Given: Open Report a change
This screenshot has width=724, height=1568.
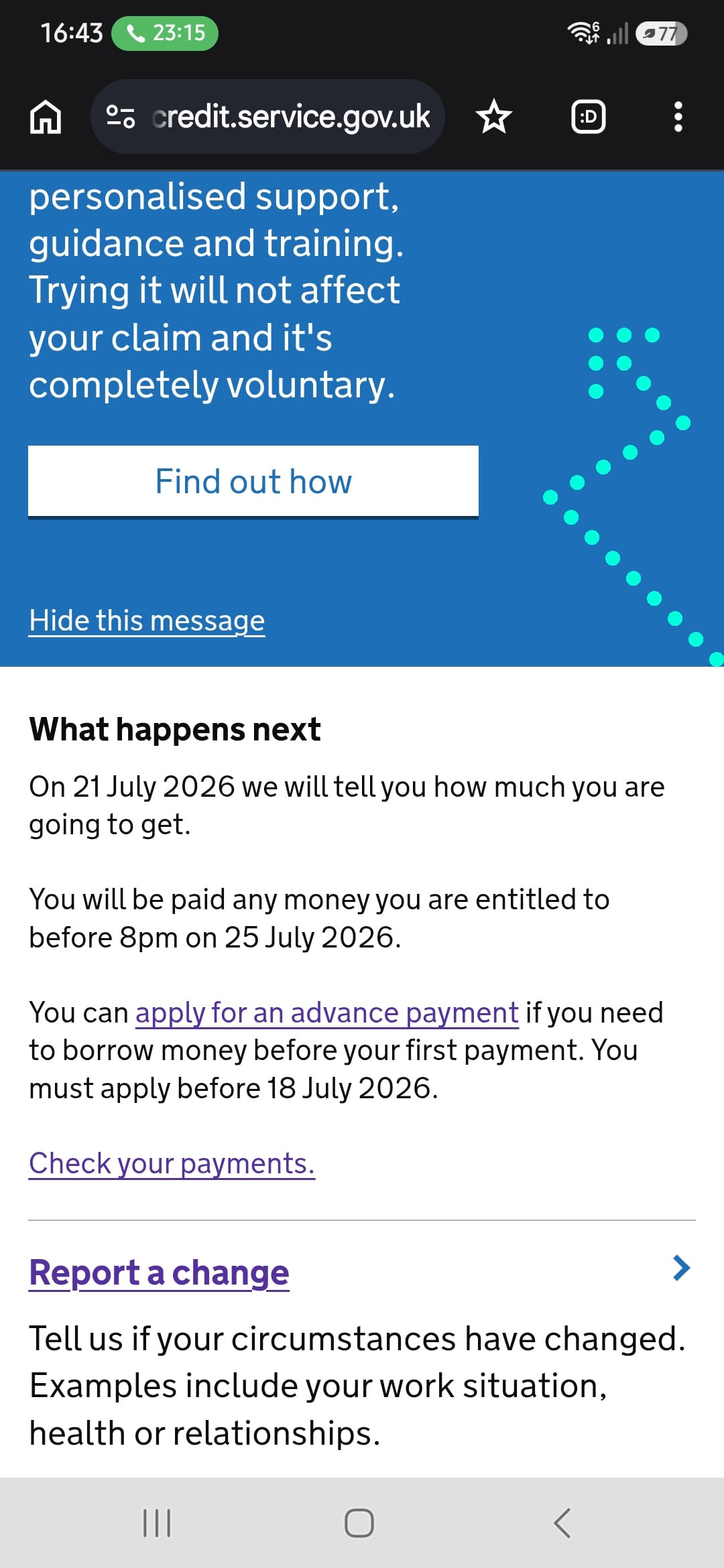Looking at the screenshot, I should [159, 1272].
